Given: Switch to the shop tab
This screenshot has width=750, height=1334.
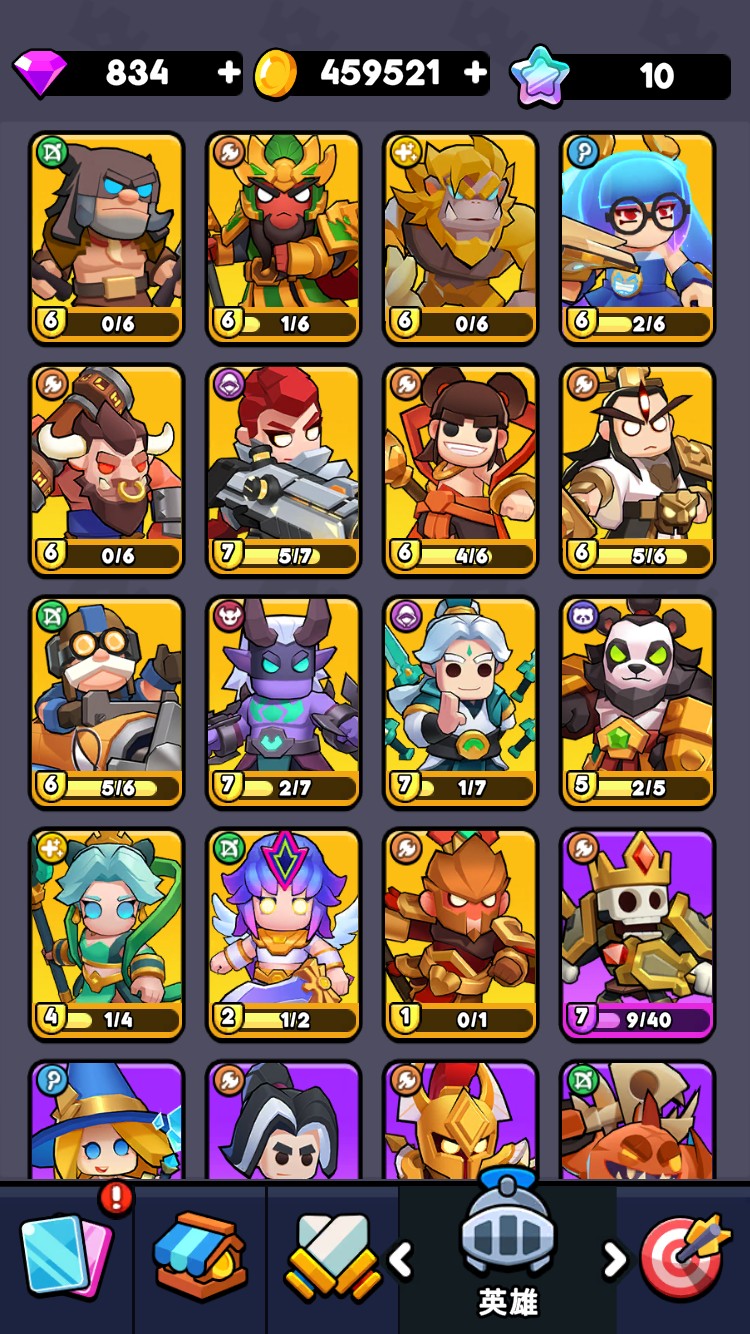Looking at the screenshot, I should click(201, 1258).
